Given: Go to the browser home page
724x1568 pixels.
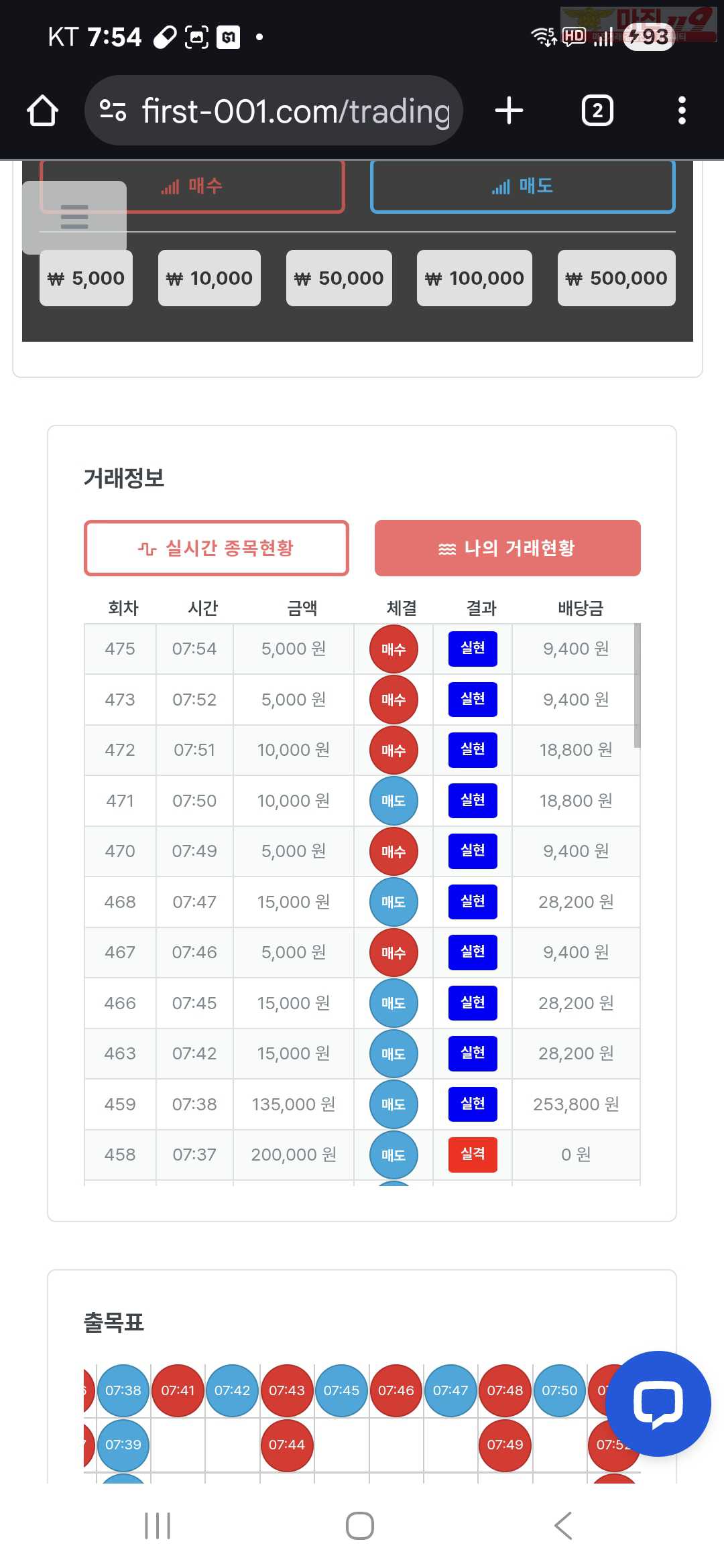Looking at the screenshot, I should 42,111.
